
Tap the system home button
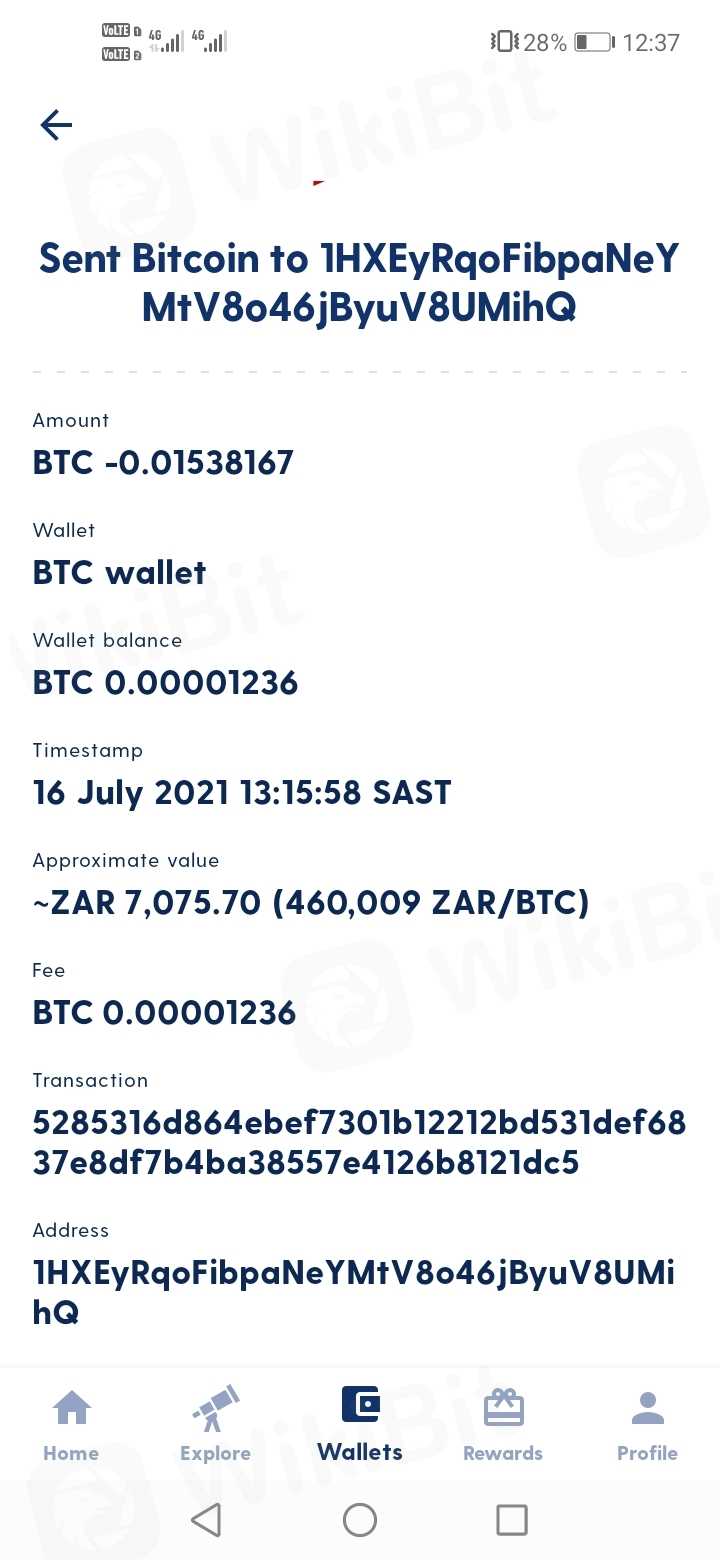click(x=360, y=1520)
